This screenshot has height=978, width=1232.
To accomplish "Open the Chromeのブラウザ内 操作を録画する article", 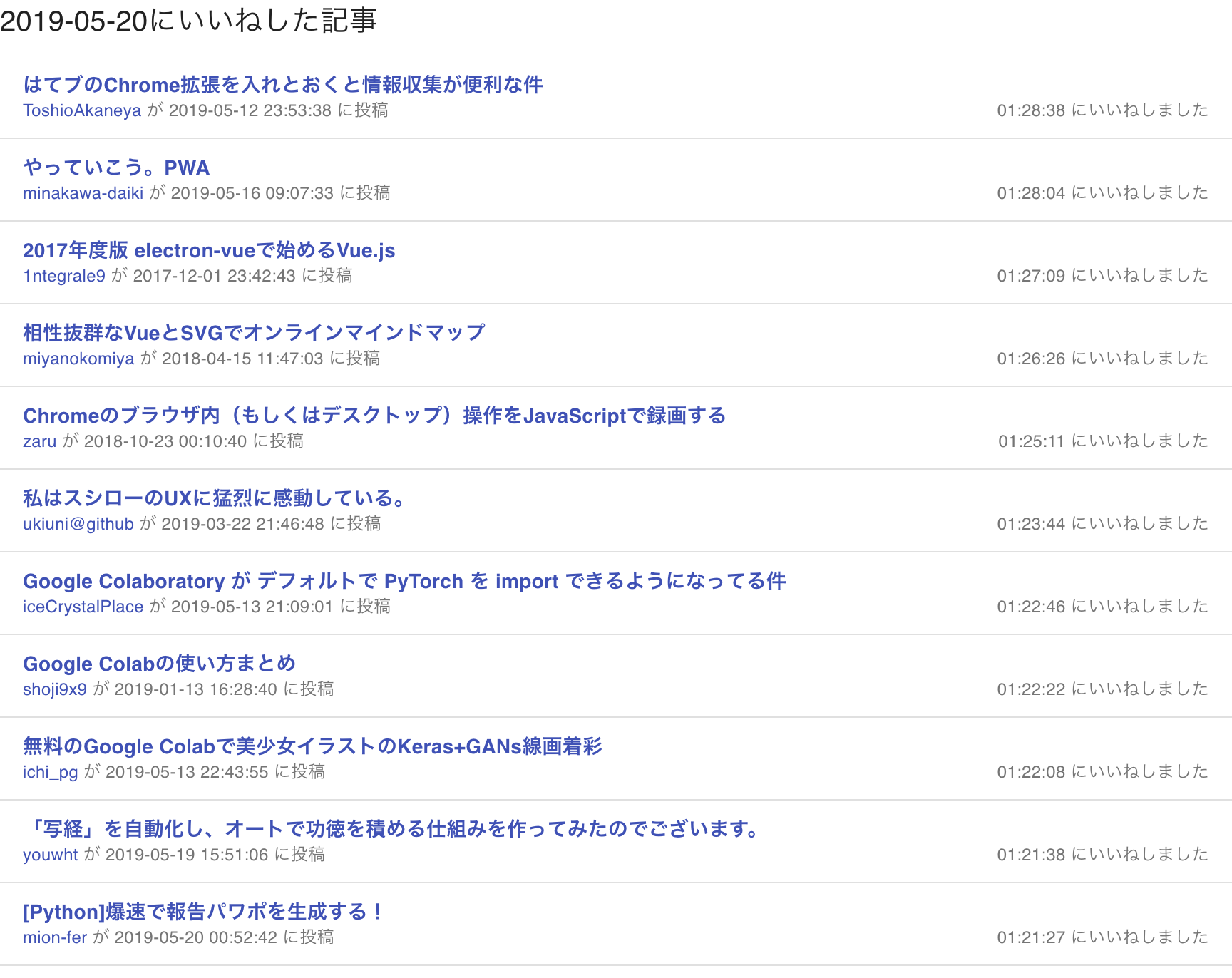I will click(x=374, y=416).
